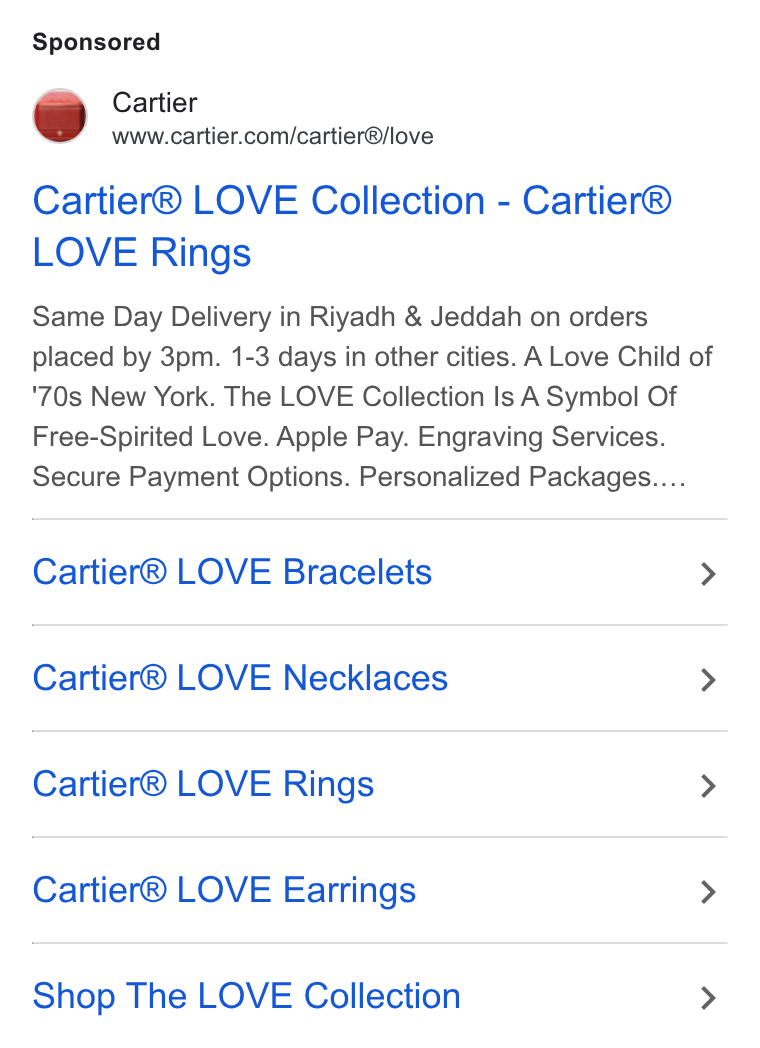This screenshot has width=760, height=1048.
Task: Open Shop The LOVE Collection
Action: (x=380, y=996)
